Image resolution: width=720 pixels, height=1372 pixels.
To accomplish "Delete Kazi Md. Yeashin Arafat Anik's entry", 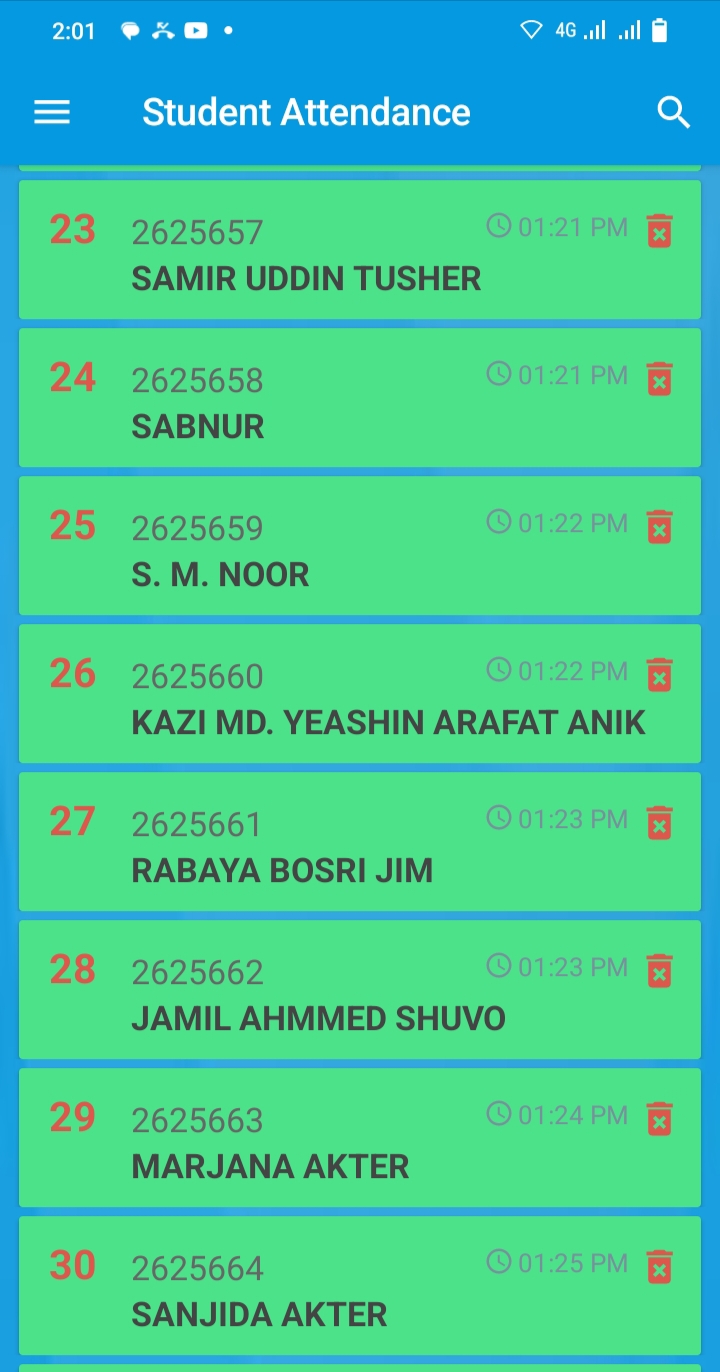I will click(x=659, y=675).
